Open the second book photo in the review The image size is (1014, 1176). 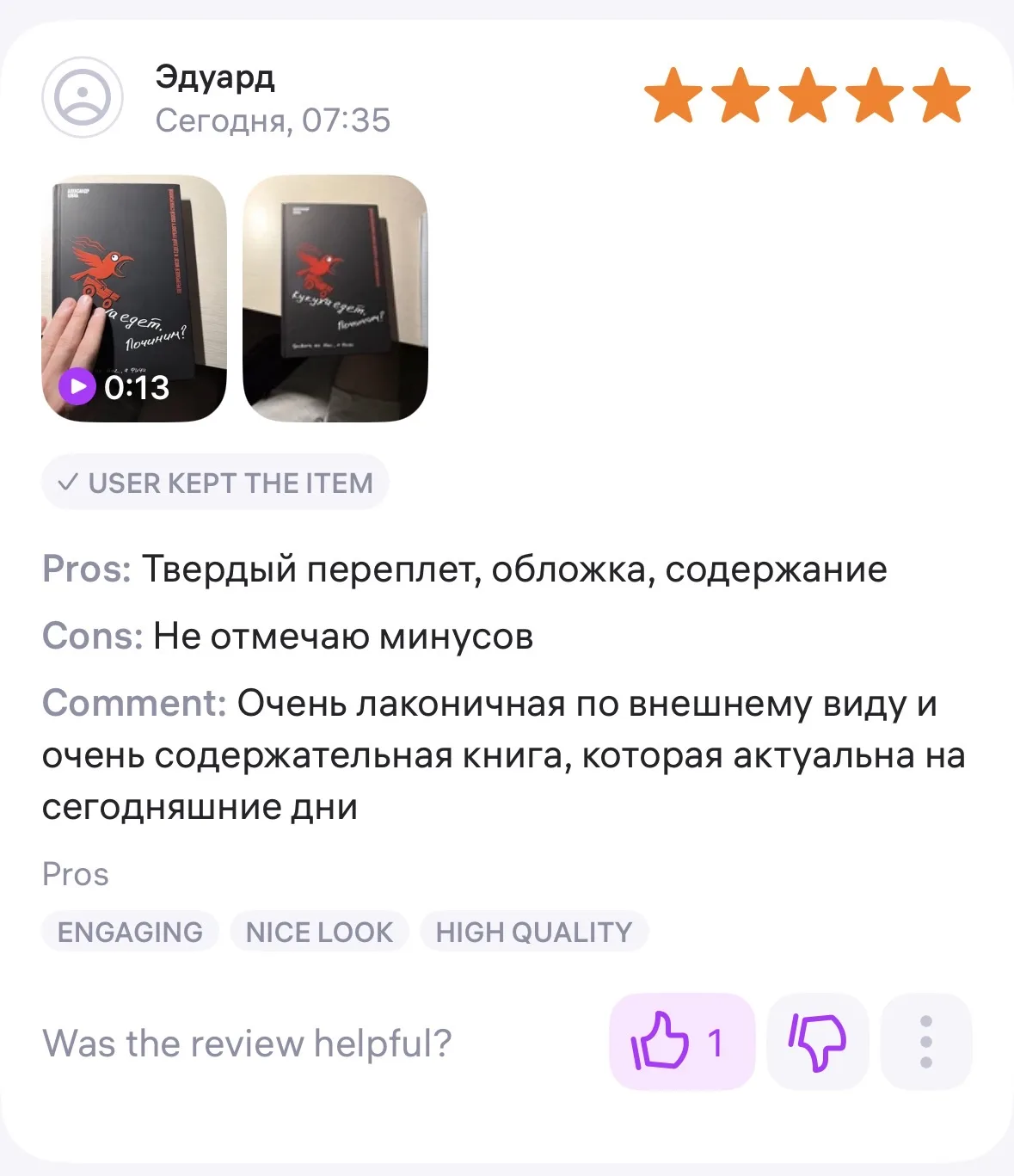(335, 299)
